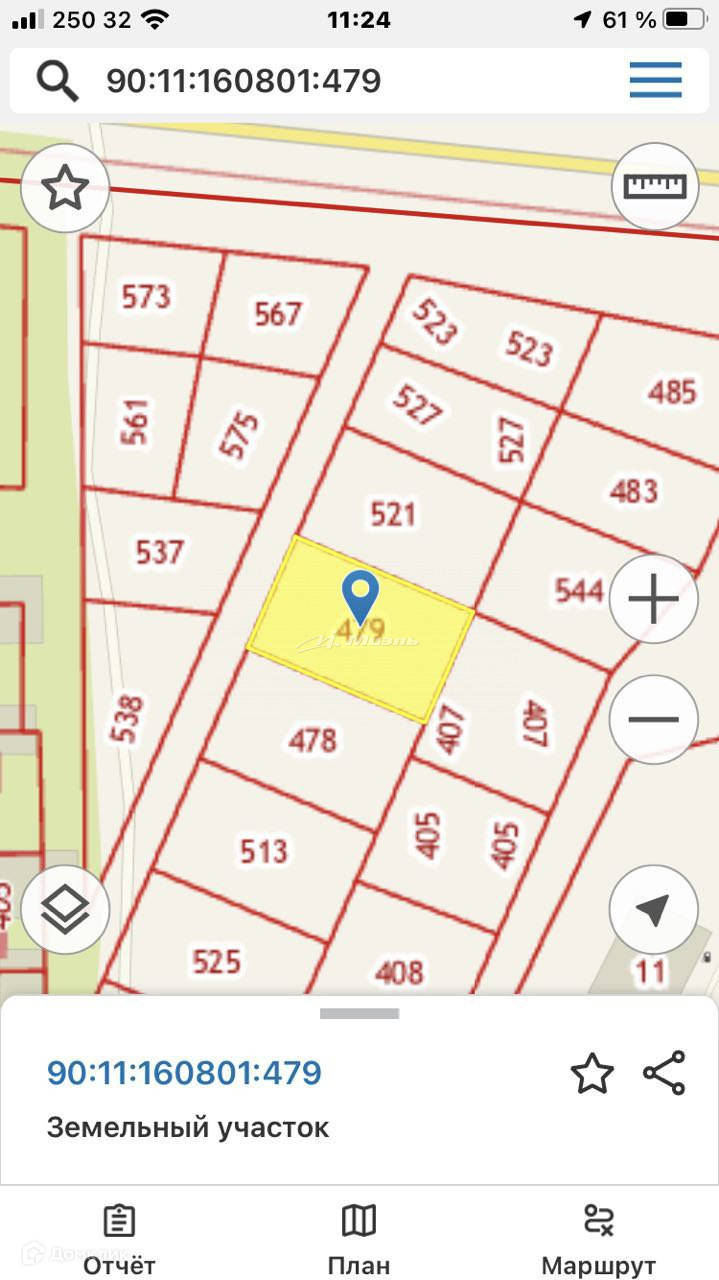Open the Маршрут tab
Screen dimensions: 719x1280
tap(598, 1240)
